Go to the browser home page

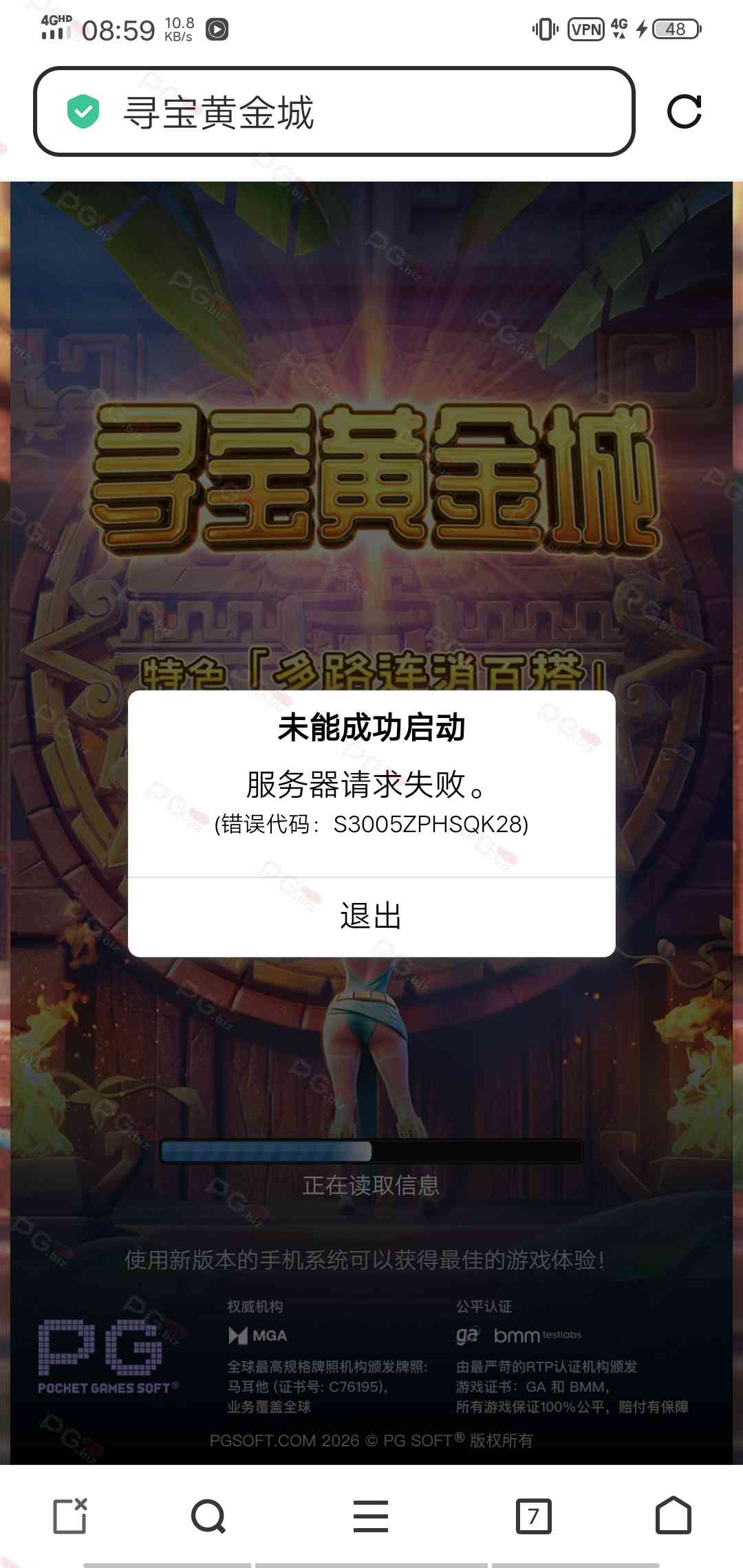(x=673, y=1516)
